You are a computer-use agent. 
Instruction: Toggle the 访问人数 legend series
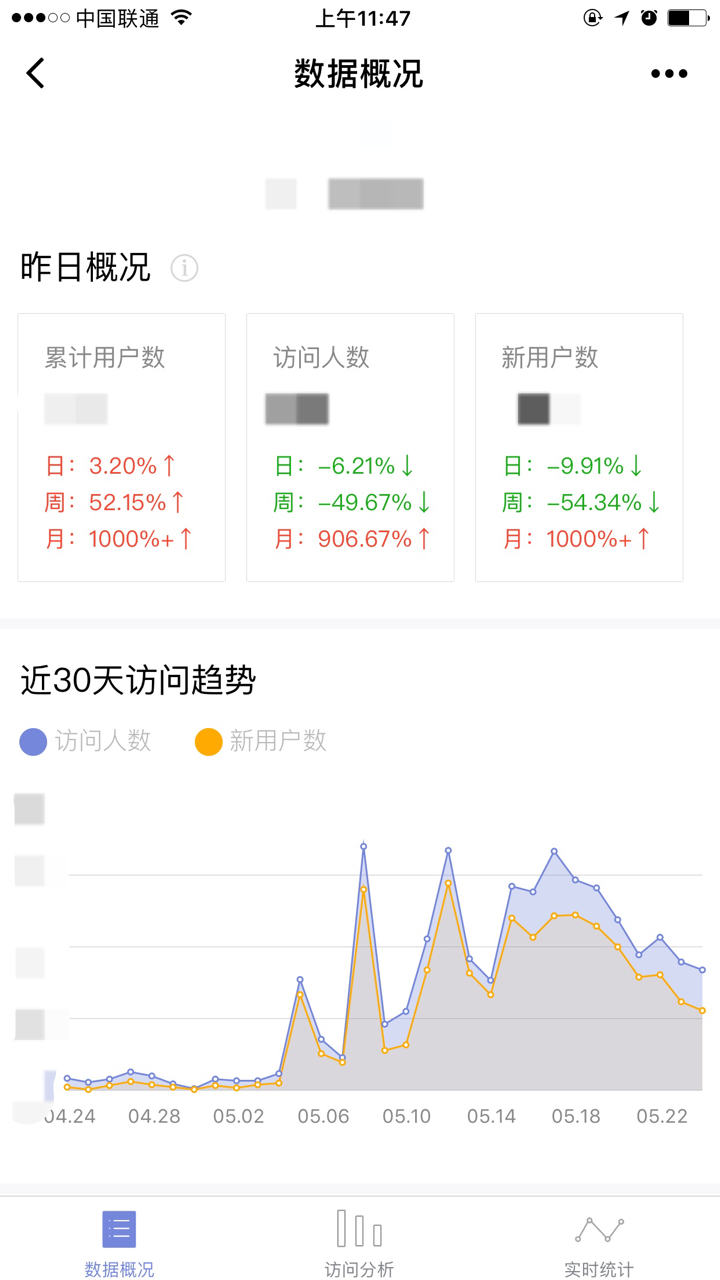[86, 741]
